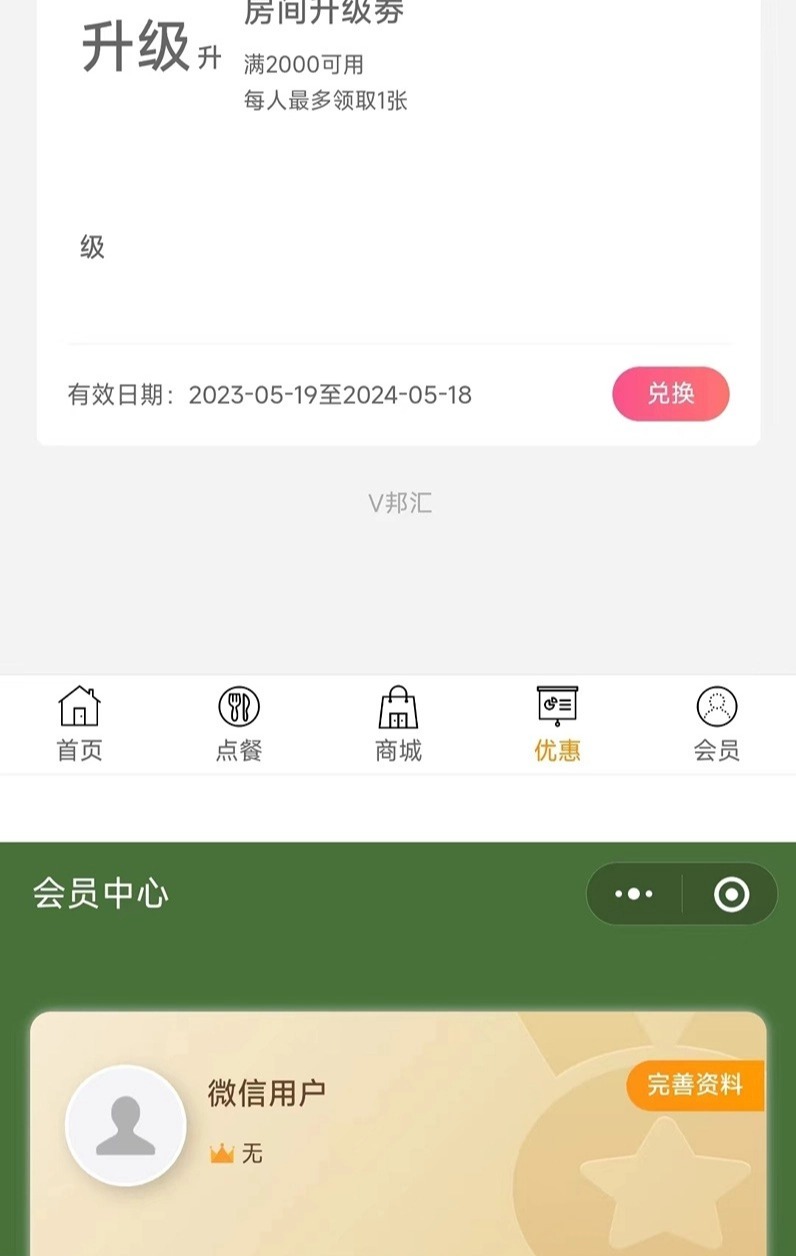Open the mini program more-options menu
796x1256 pixels.
[x=634, y=894]
